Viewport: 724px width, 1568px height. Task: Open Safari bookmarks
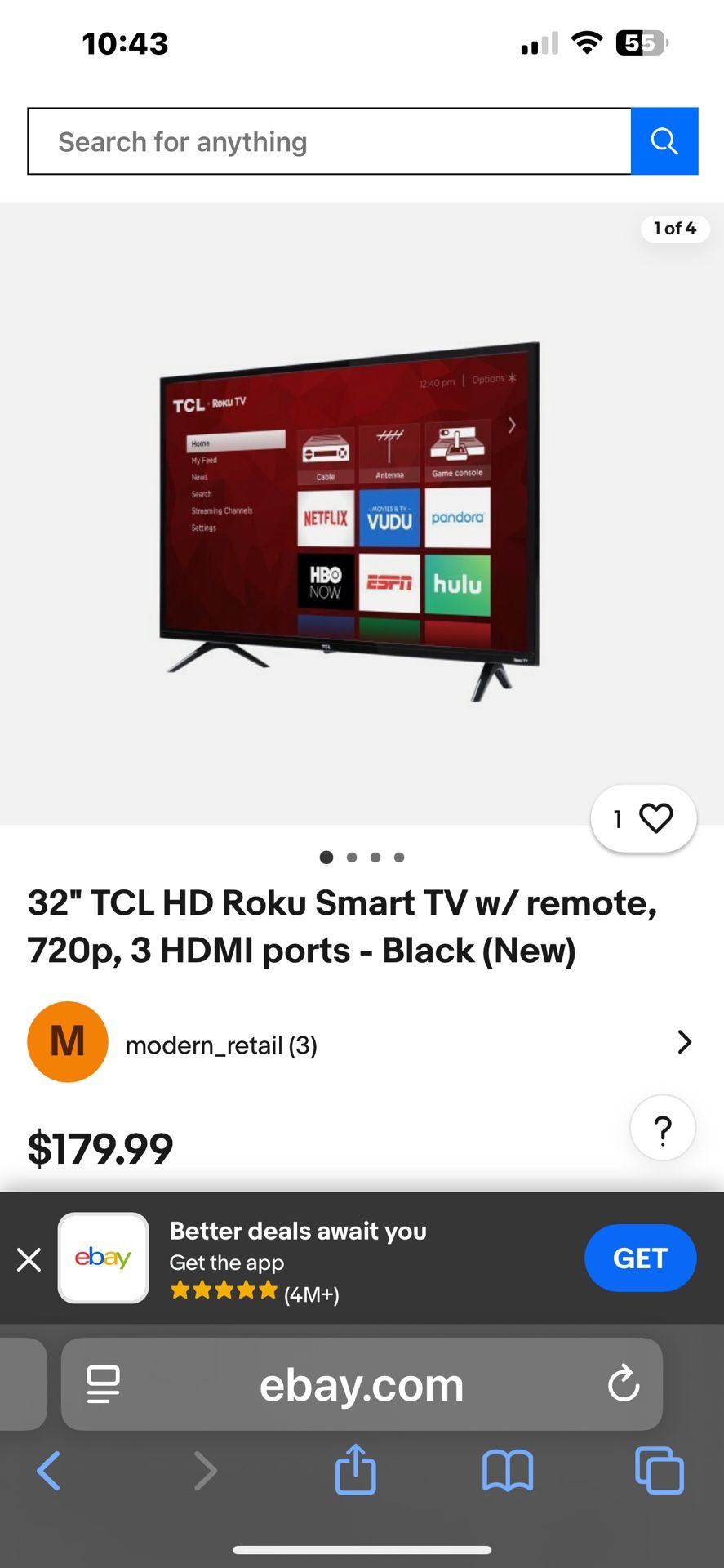click(508, 1471)
